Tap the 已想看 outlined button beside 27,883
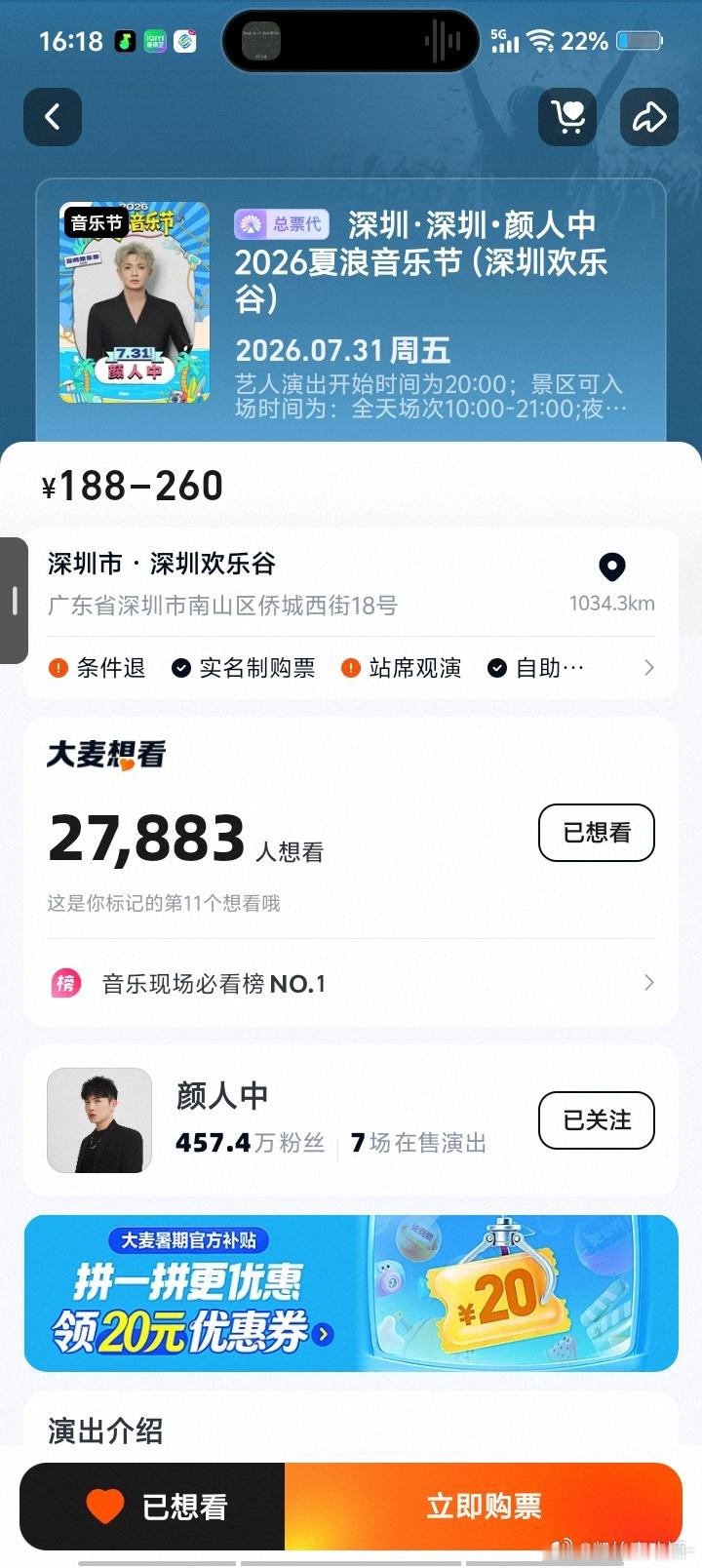Screen dimensions: 702x1568 (x=597, y=833)
